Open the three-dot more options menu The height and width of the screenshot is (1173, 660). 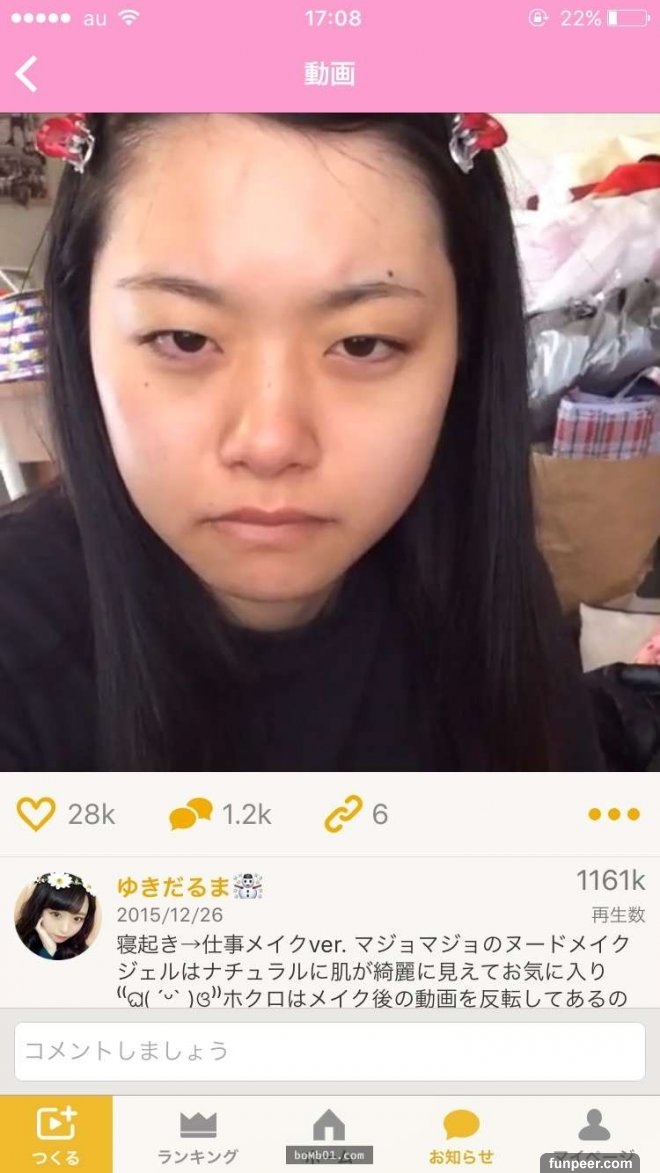pos(613,814)
